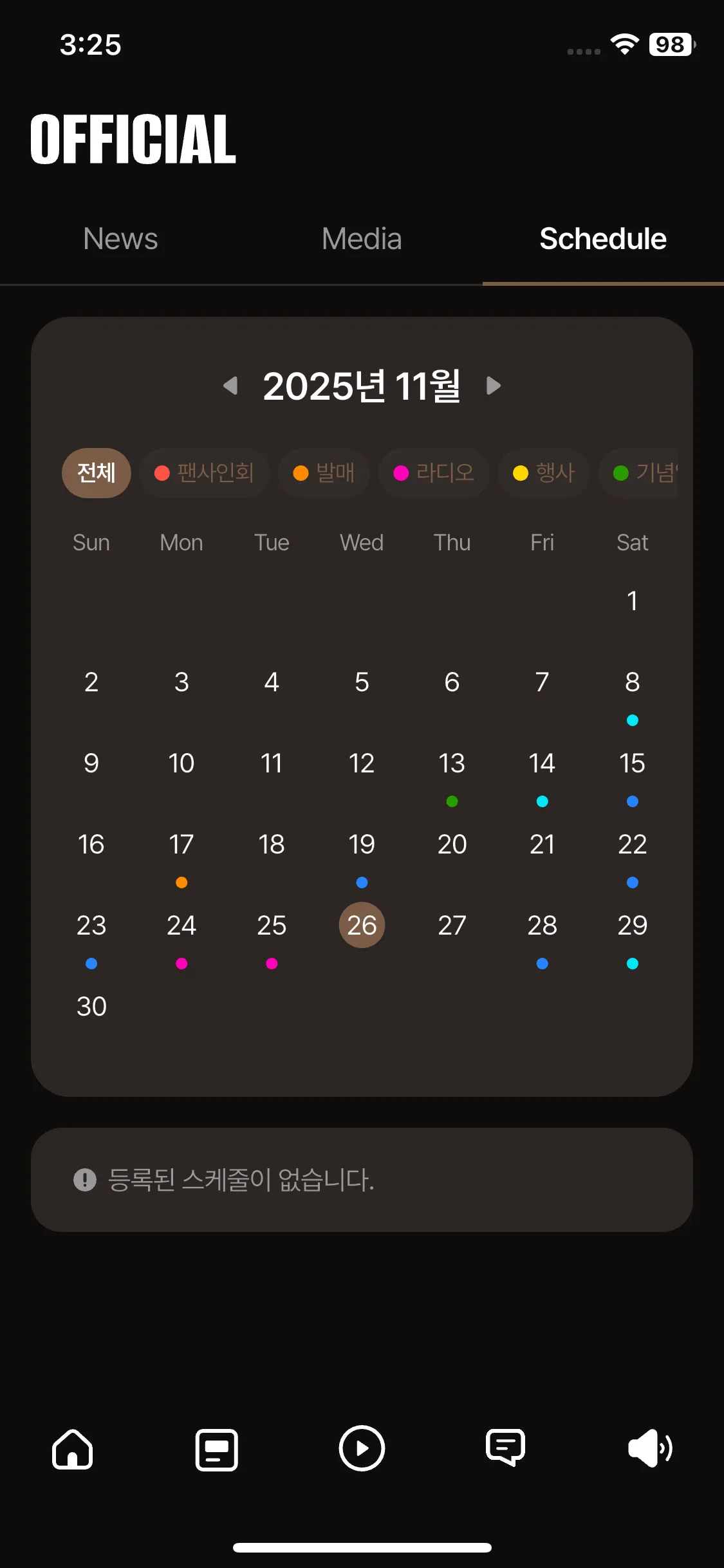Filter schedule by 팬사인회

click(204, 473)
